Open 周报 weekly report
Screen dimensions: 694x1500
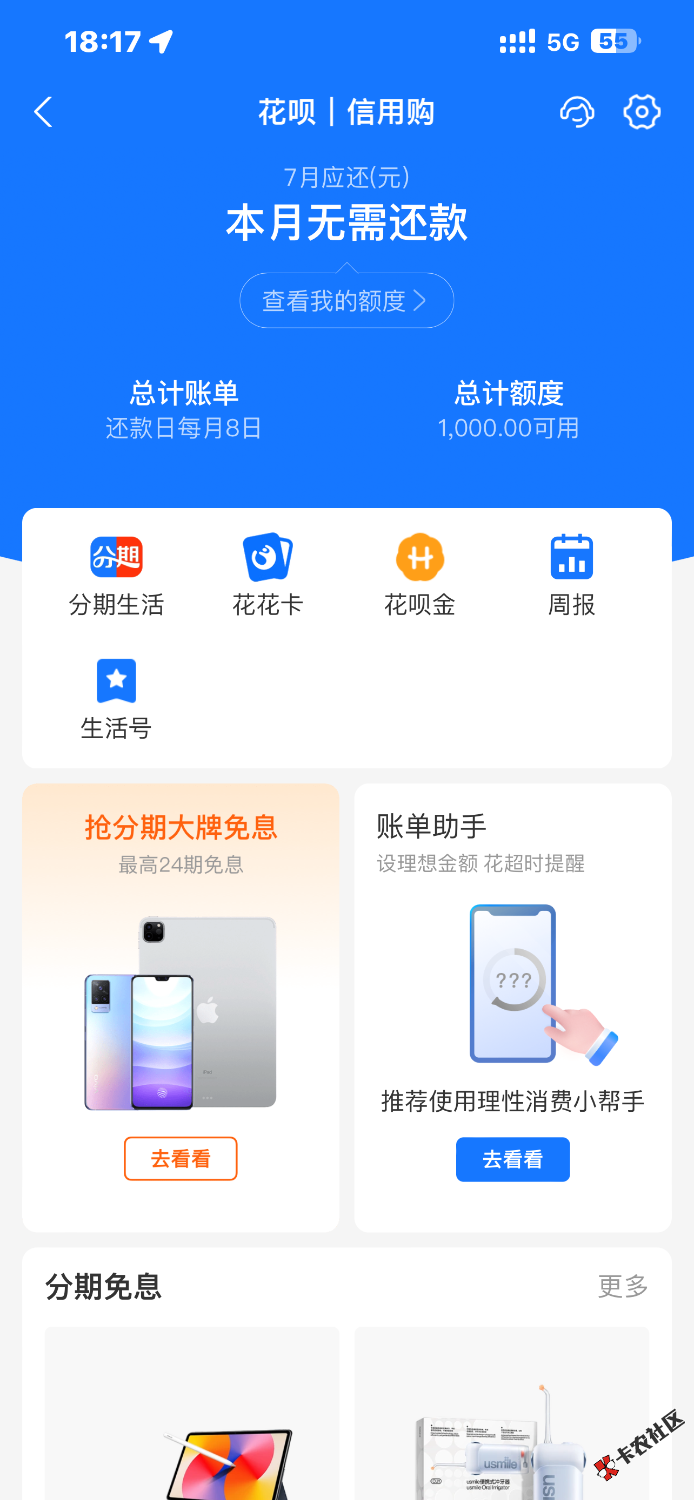click(x=572, y=575)
